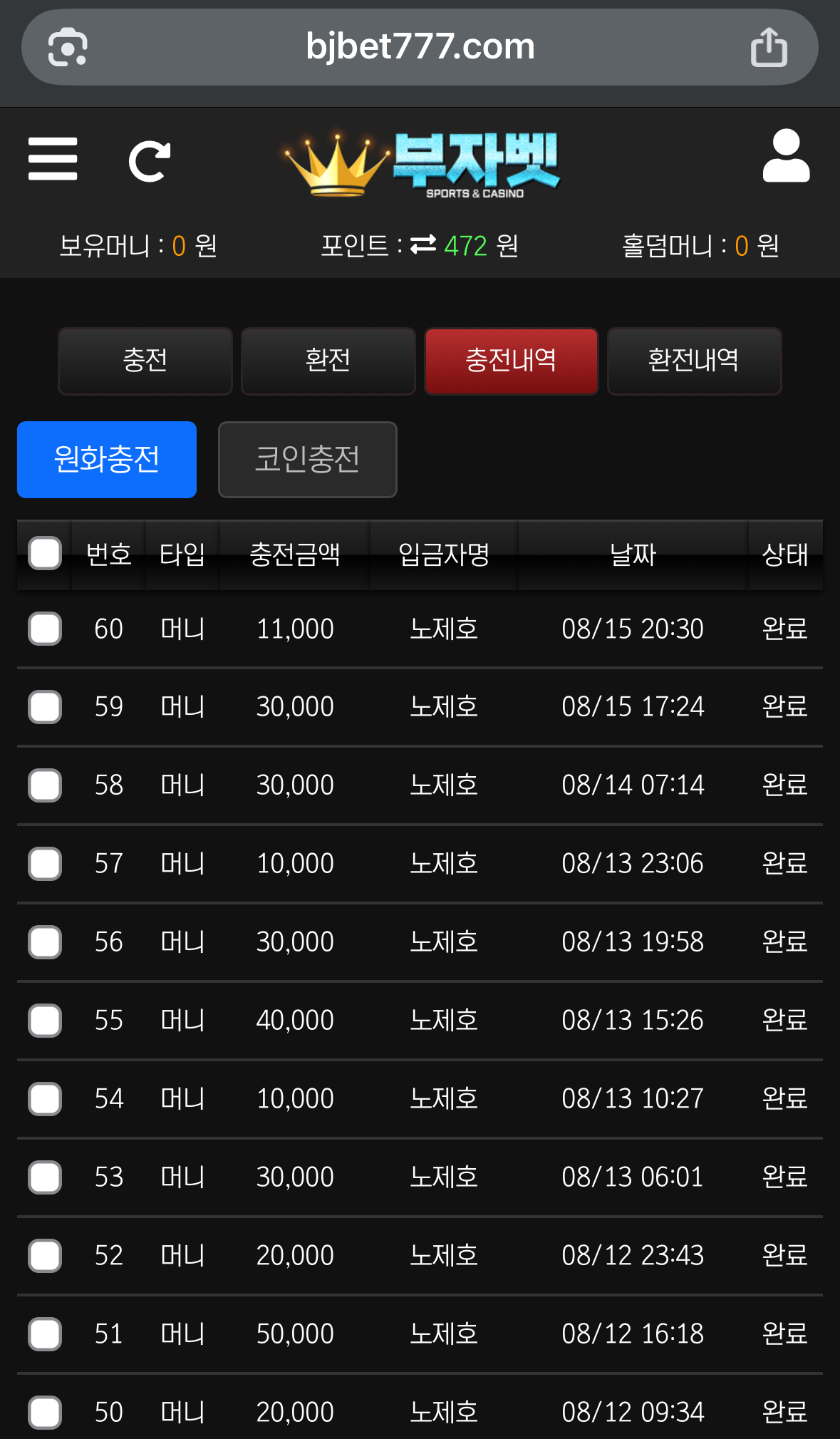
Task: Open the user profile icon
Action: [x=786, y=156]
